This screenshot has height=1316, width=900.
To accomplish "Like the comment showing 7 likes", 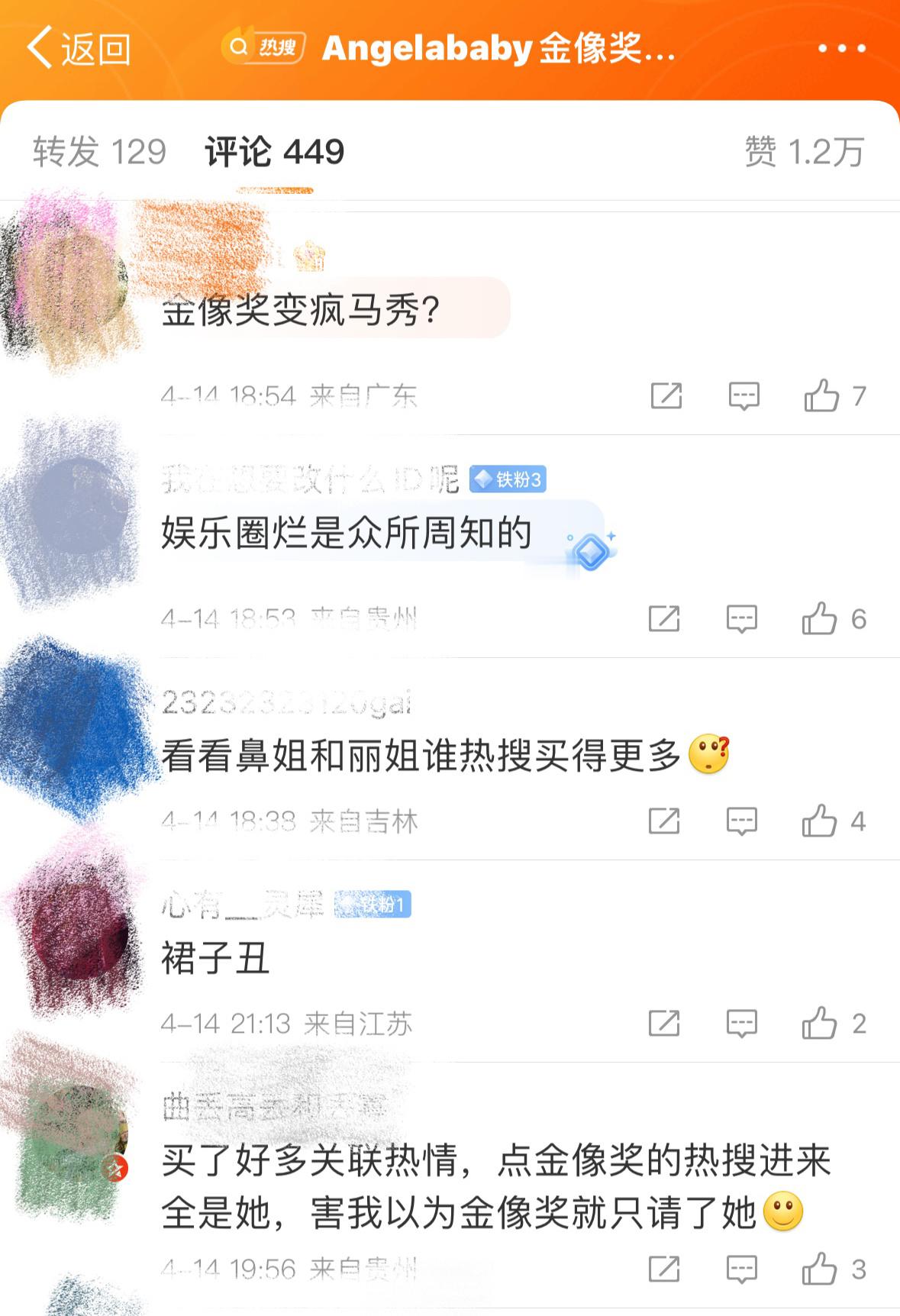I will pos(823,394).
